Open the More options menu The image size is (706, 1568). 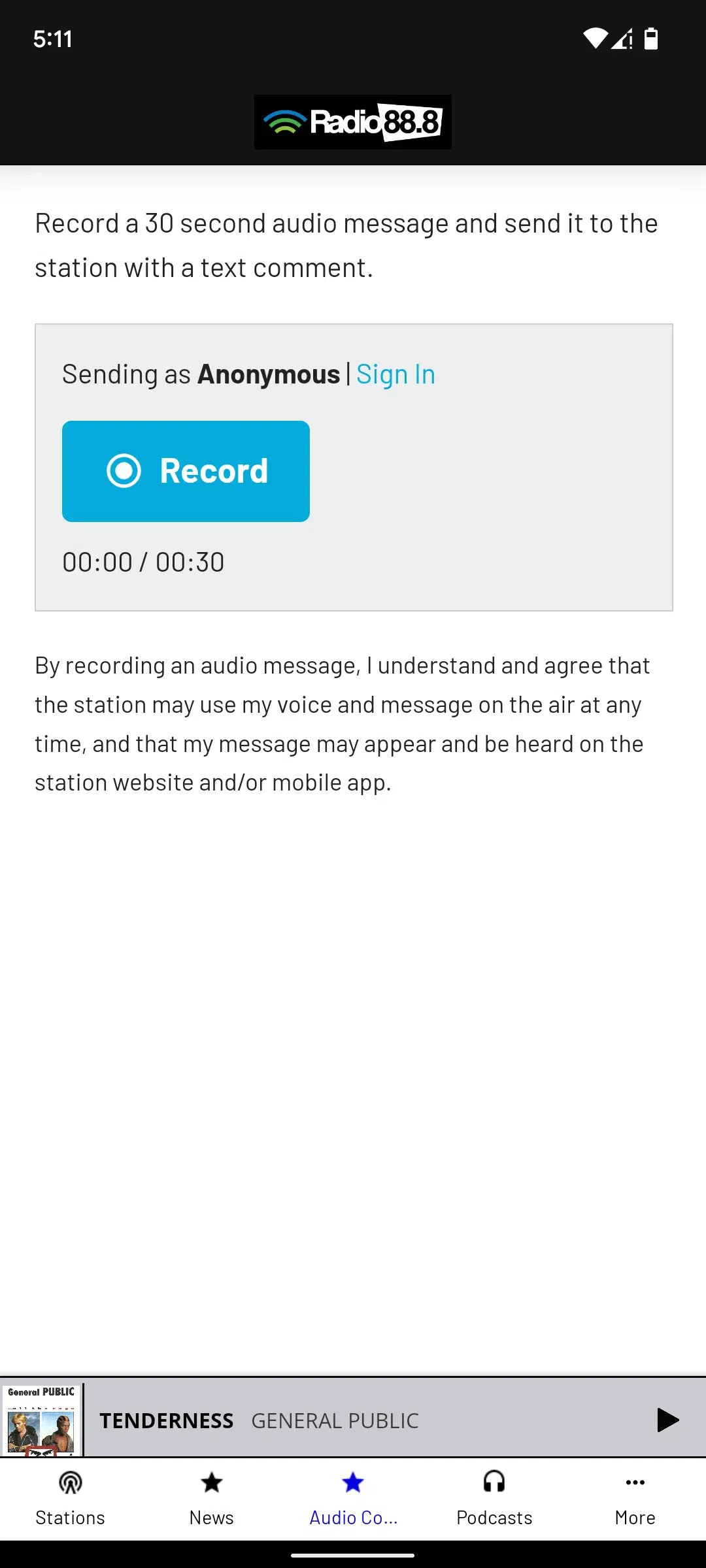(x=634, y=1496)
